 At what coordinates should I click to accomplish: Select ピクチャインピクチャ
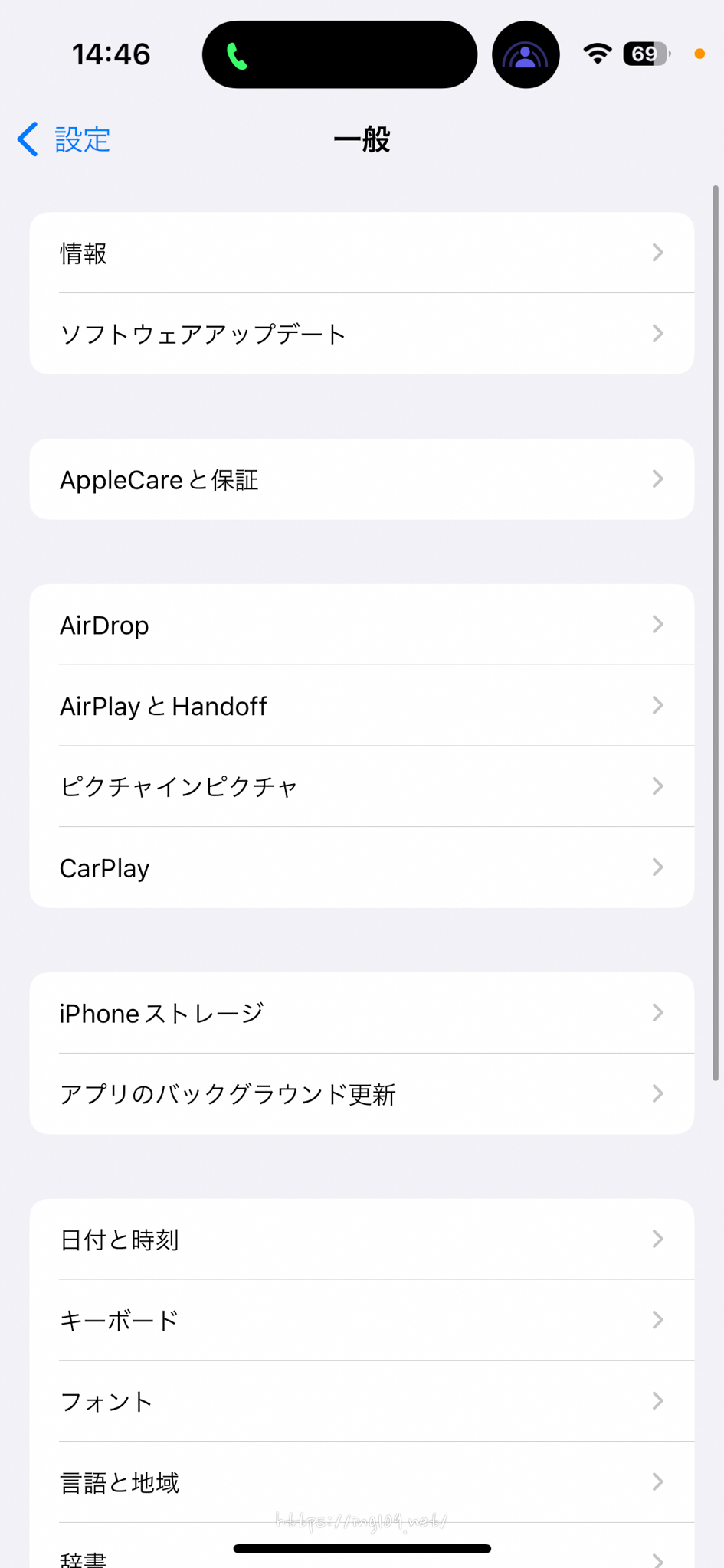click(x=362, y=786)
